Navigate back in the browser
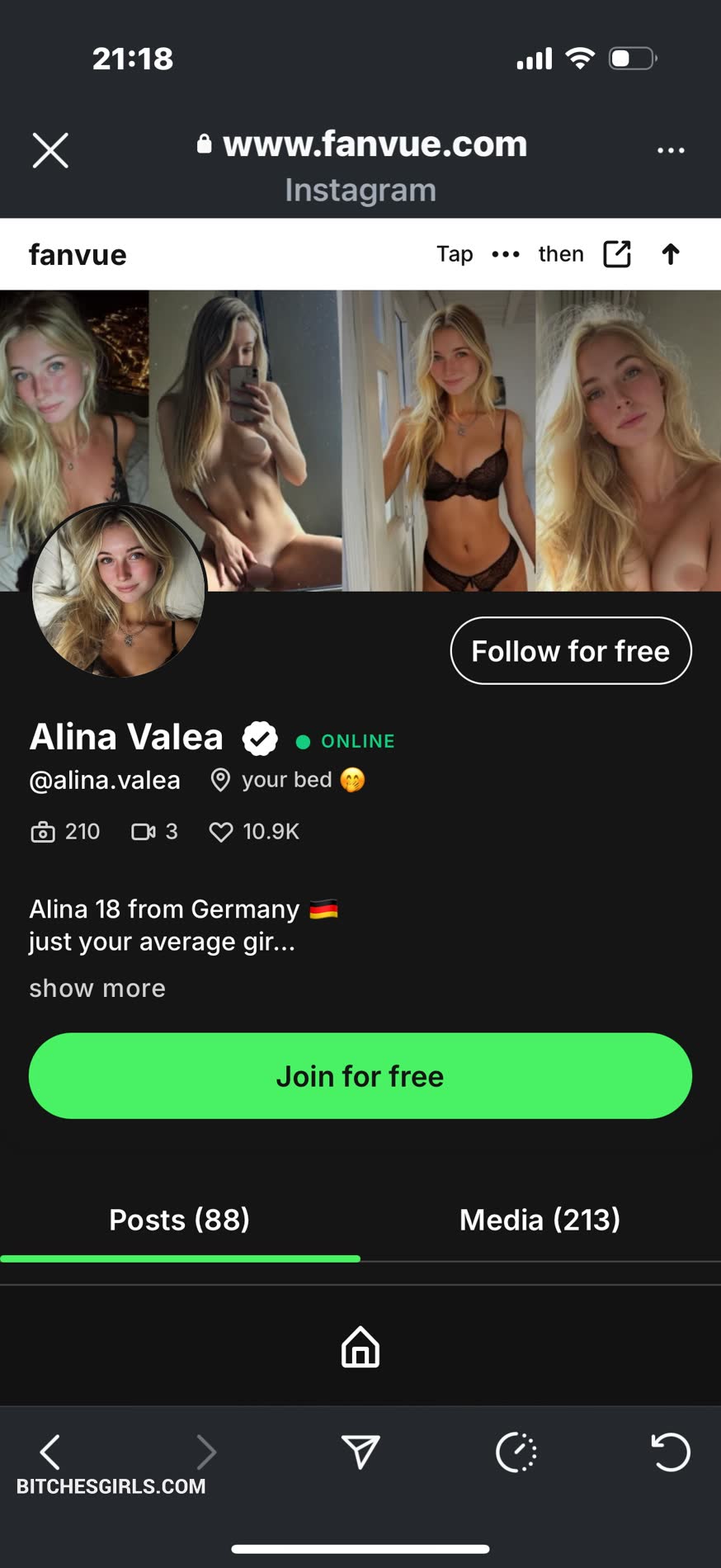 tap(50, 1452)
